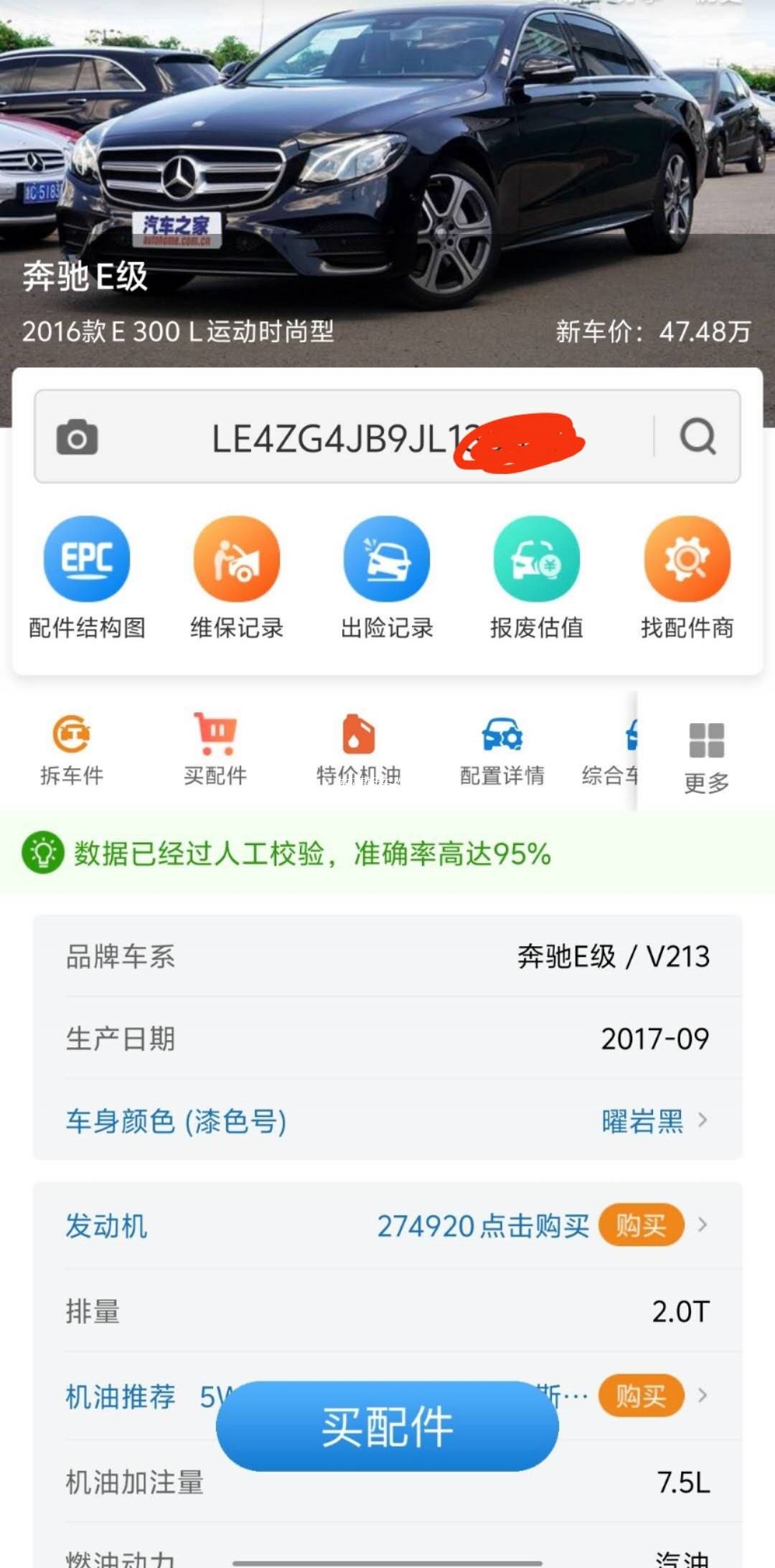This screenshot has width=775, height=1568.
Task: Tap the large blue 买配件 button
Action: (387, 1427)
